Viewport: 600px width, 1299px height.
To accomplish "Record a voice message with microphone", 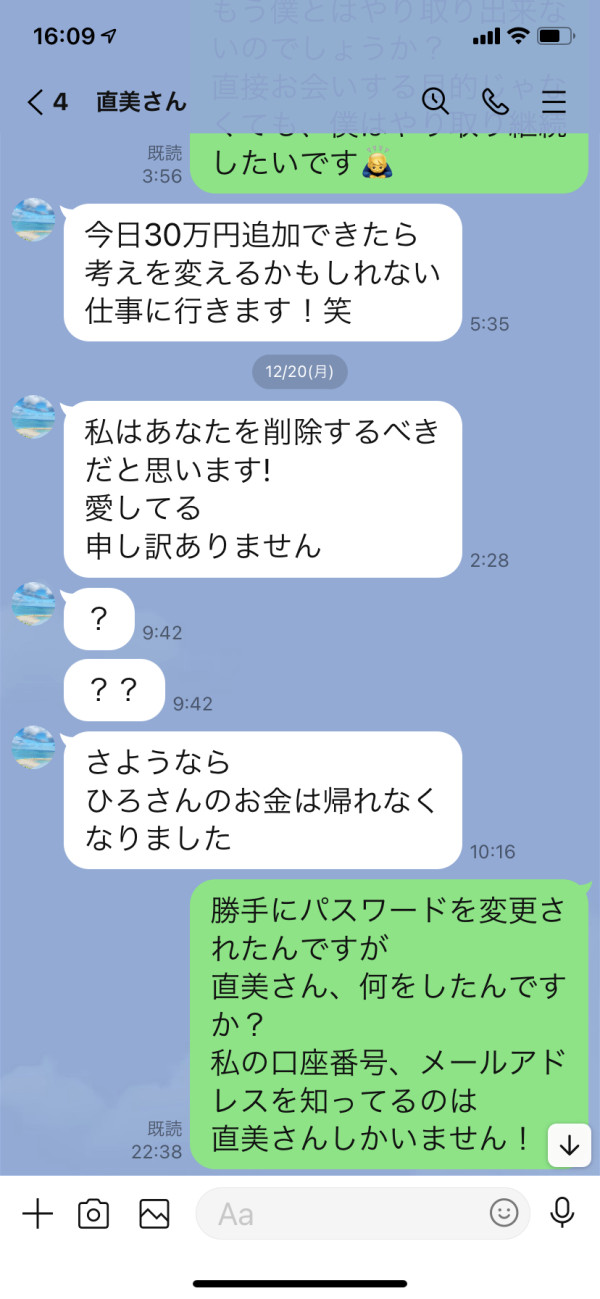I will point(562,1214).
